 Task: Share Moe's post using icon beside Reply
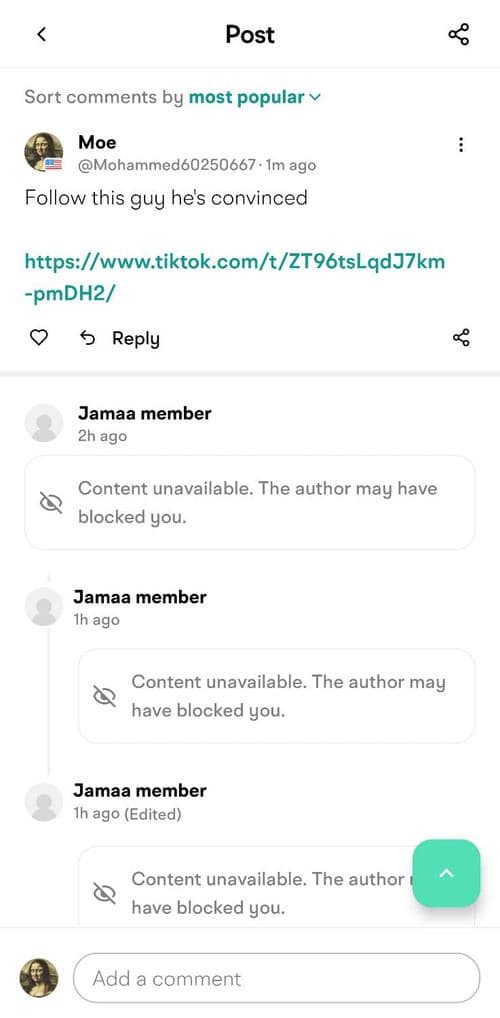point(460,338)
